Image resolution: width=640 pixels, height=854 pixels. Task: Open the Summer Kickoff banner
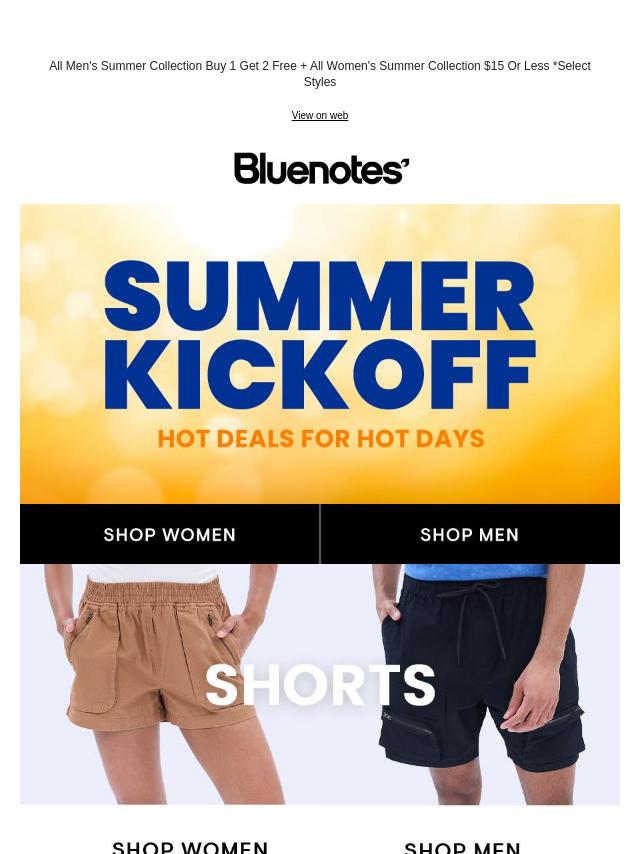(x=319, y=354)
